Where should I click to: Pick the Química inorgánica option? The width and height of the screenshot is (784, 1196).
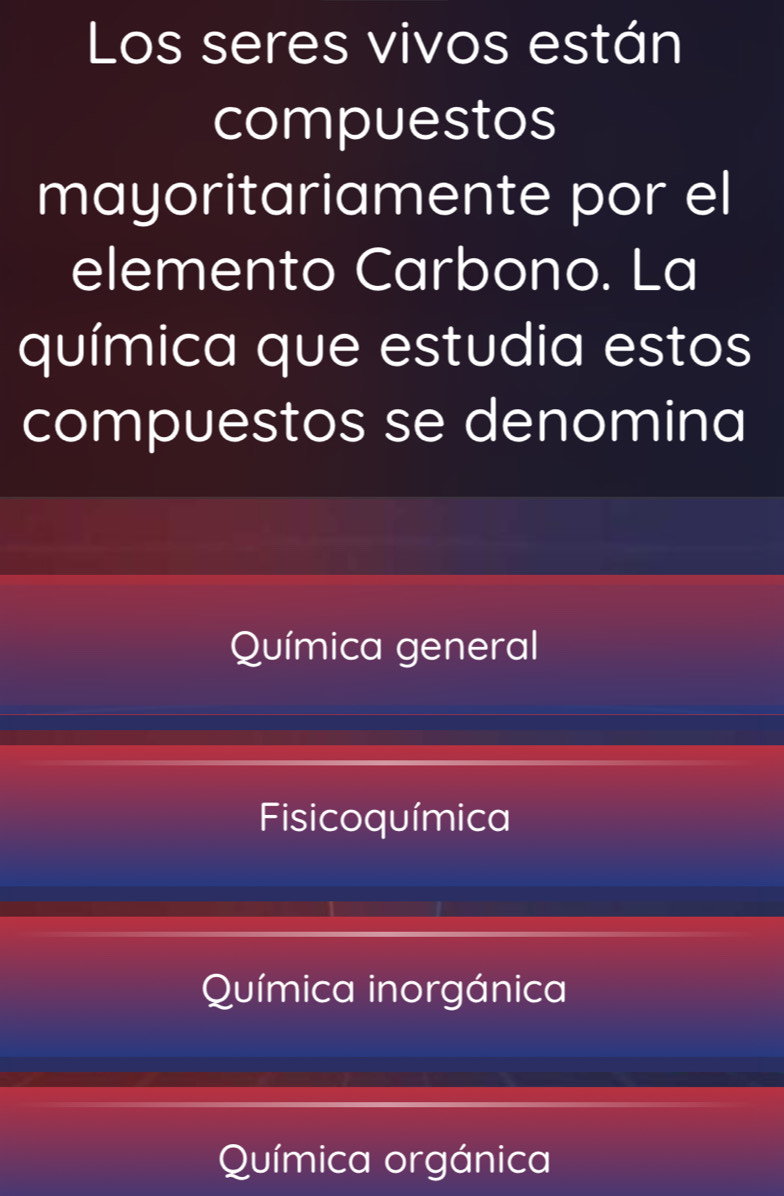pyautogui.click(x=385, y=990)
